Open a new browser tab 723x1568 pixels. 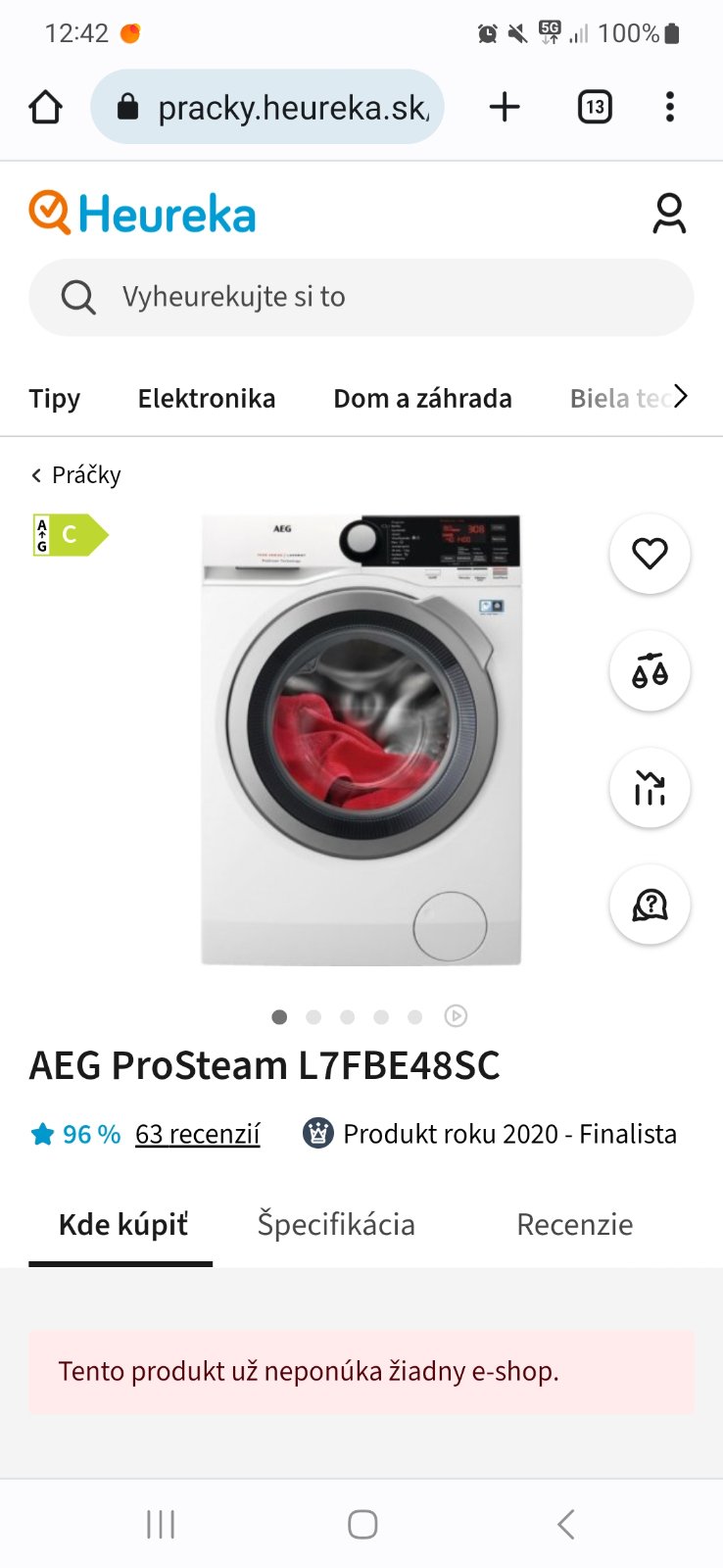[x=505, y=107]
